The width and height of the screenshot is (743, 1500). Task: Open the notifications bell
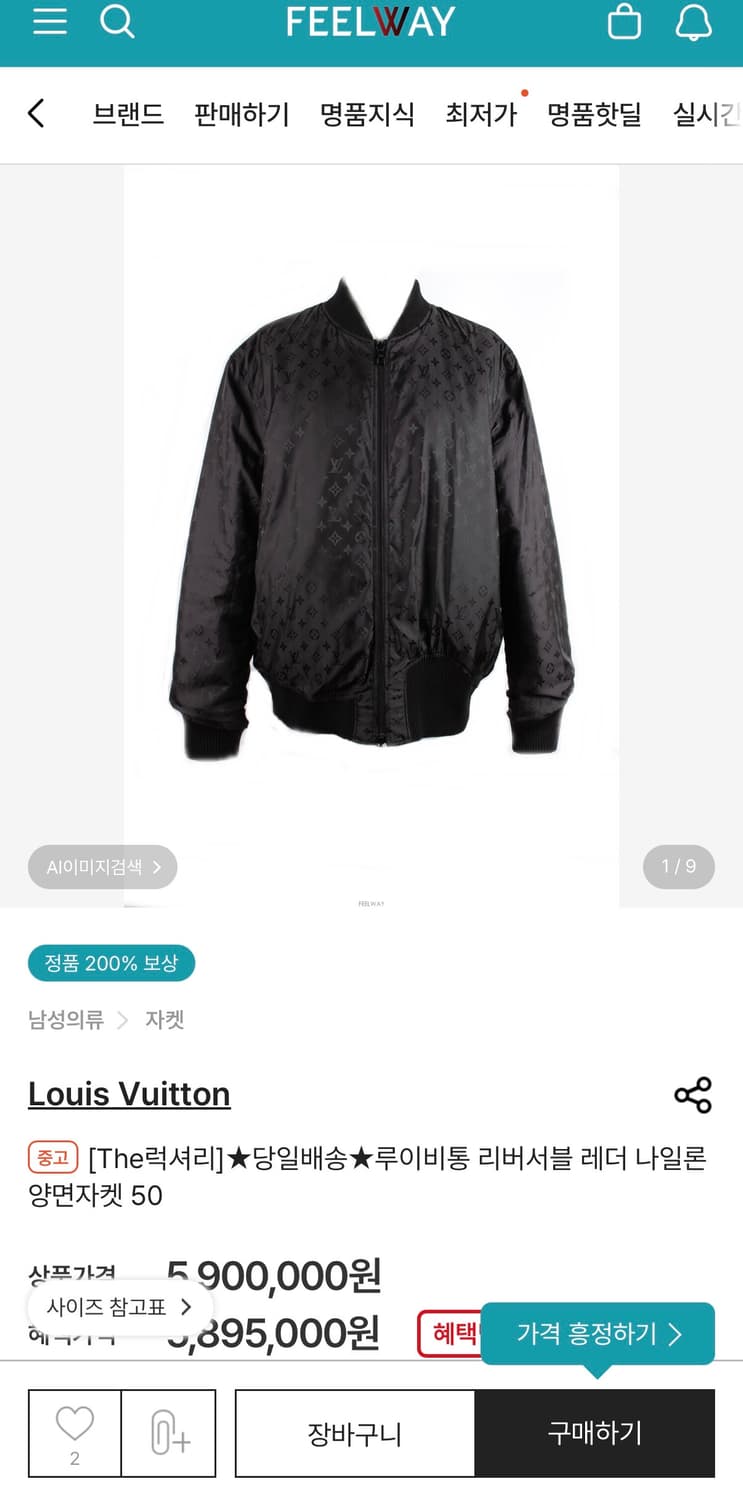tap(693, 22)
